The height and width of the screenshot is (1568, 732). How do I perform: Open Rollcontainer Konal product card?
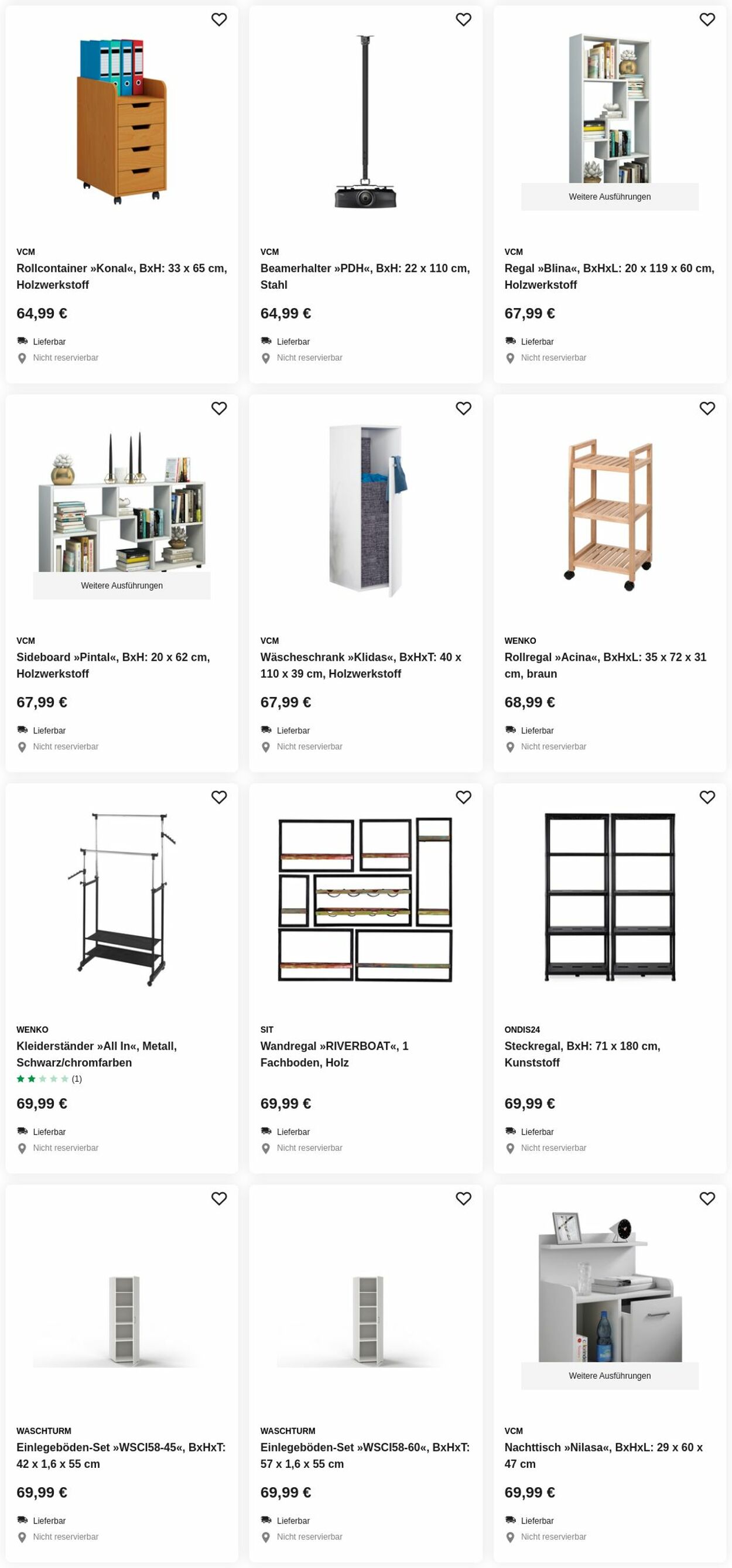click(x=122, y=194)
